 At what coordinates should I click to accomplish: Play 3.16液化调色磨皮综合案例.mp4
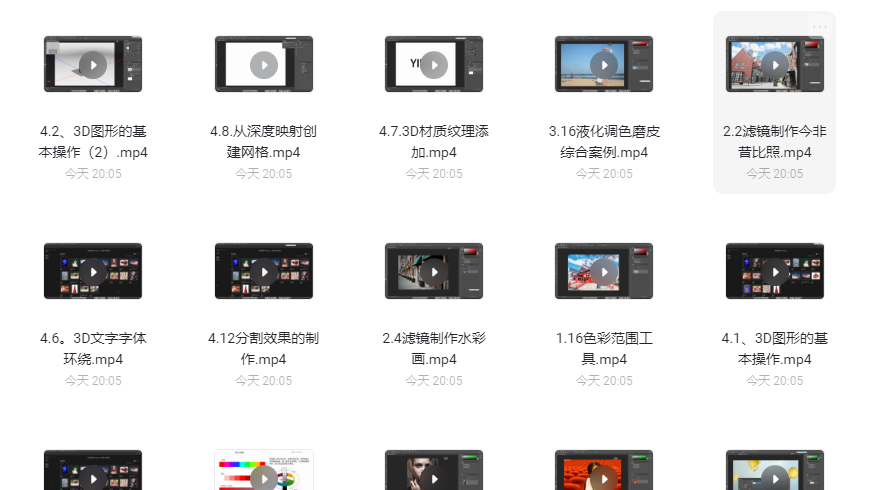604,65
